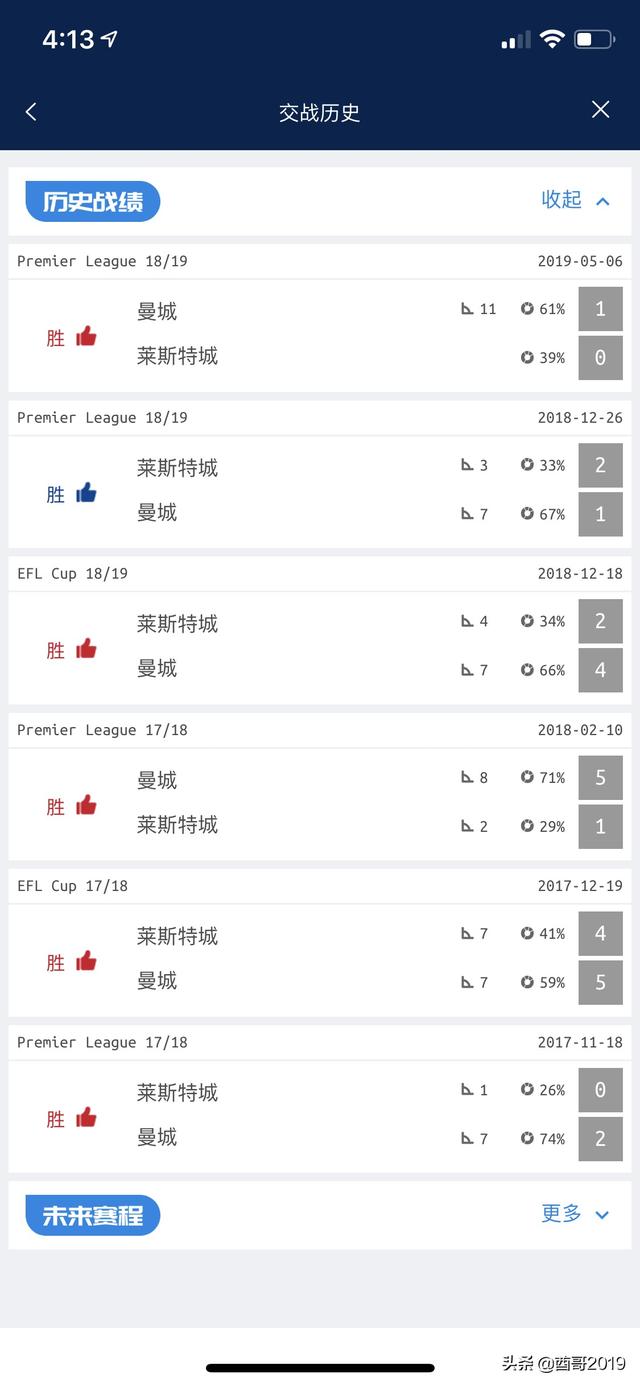Screen dimensions: 640x1386
Task: Collapse the 历史战绩 section with 收起
Action: pyautogui.click(x=575, y=200)
